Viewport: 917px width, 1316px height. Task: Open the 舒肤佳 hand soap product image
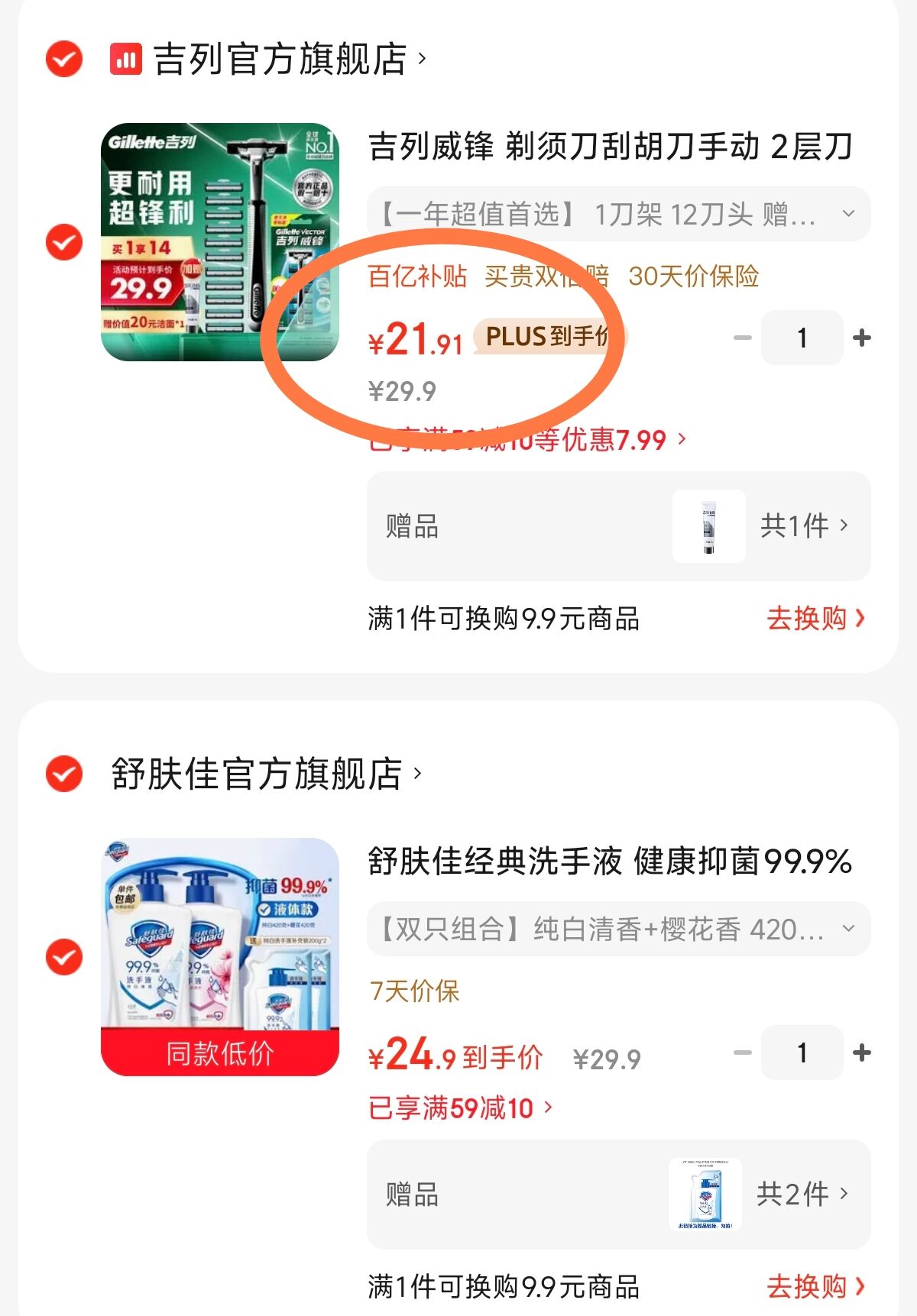pos(220,957)
